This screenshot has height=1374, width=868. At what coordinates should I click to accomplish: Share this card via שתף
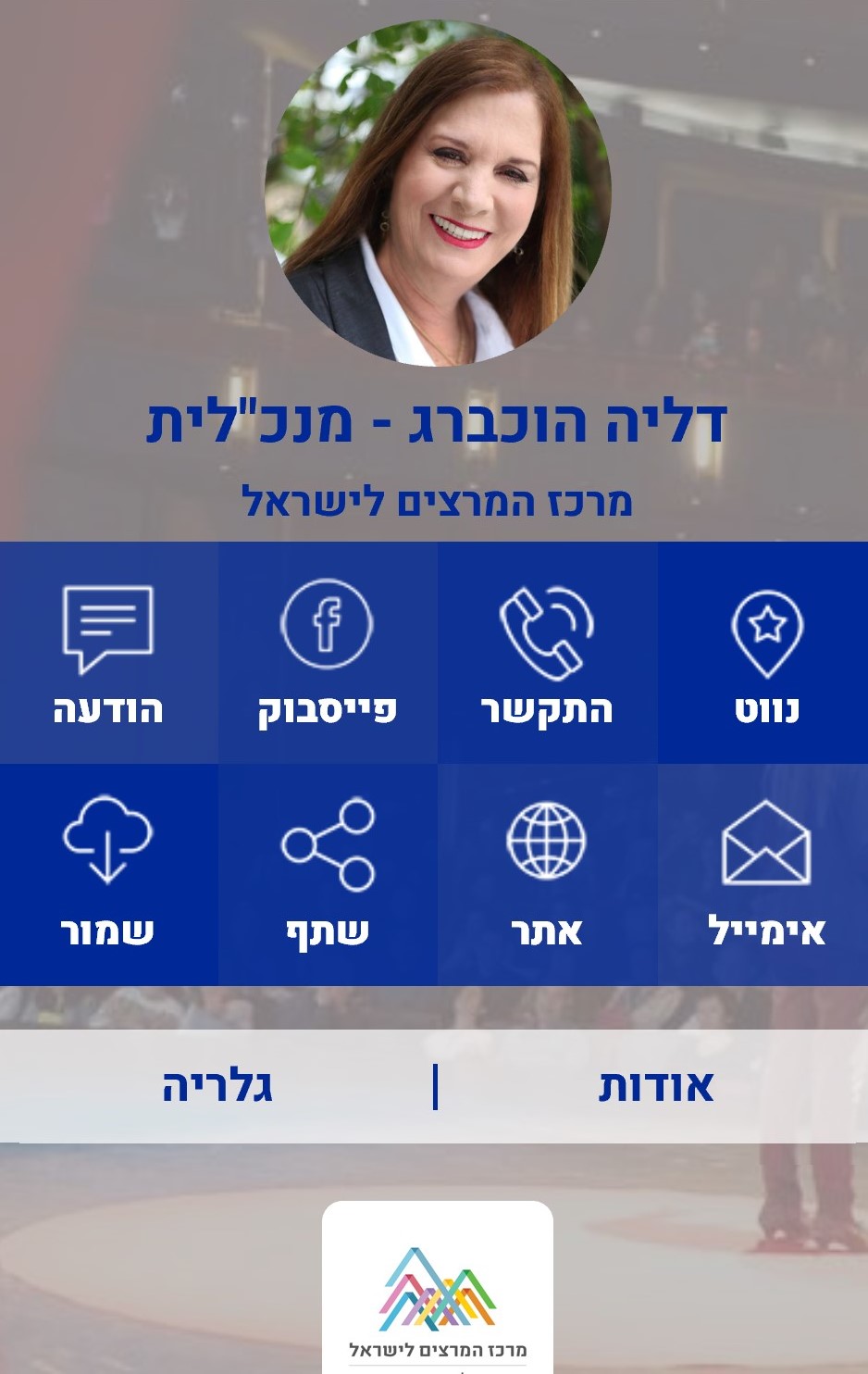pos(328,875)
